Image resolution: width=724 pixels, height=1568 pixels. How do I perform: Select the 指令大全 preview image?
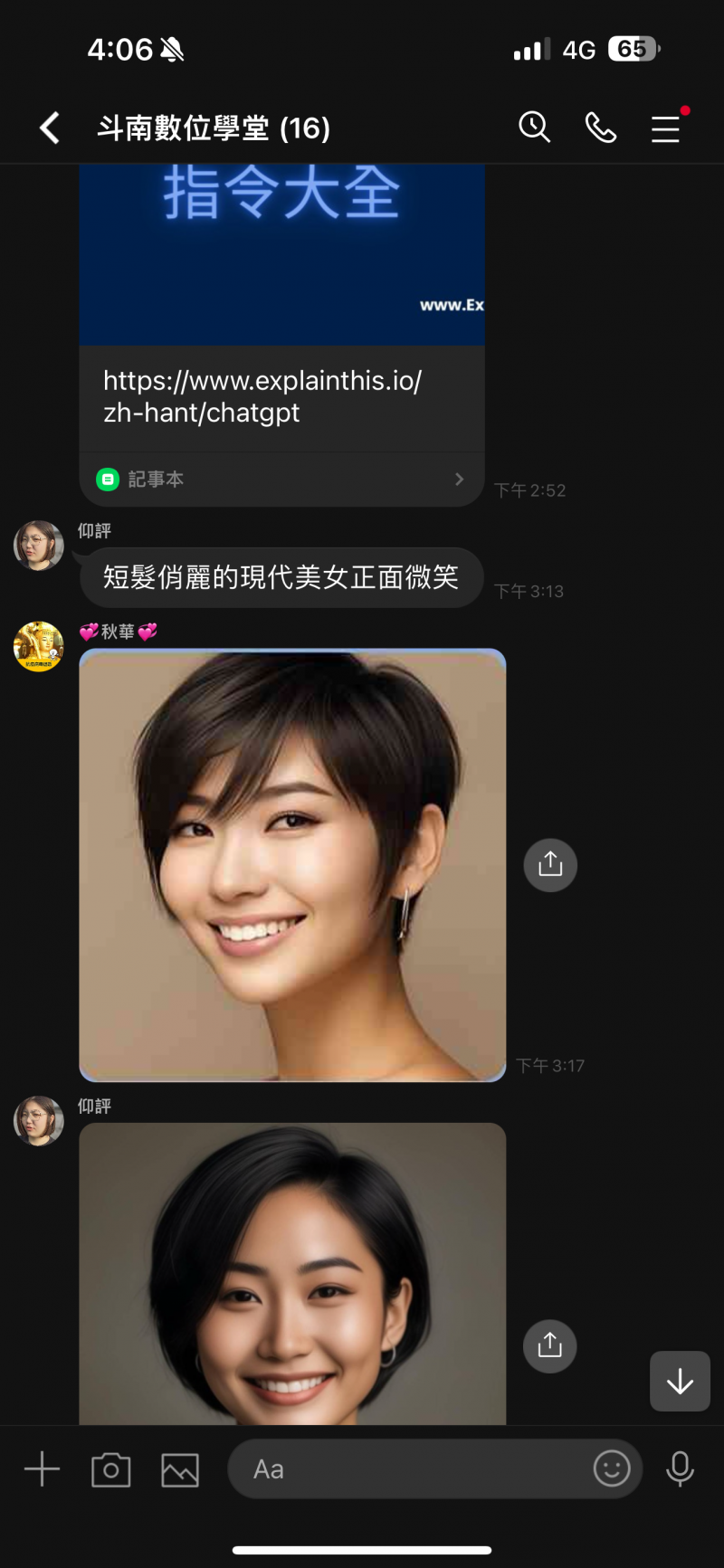click(281, 253)
